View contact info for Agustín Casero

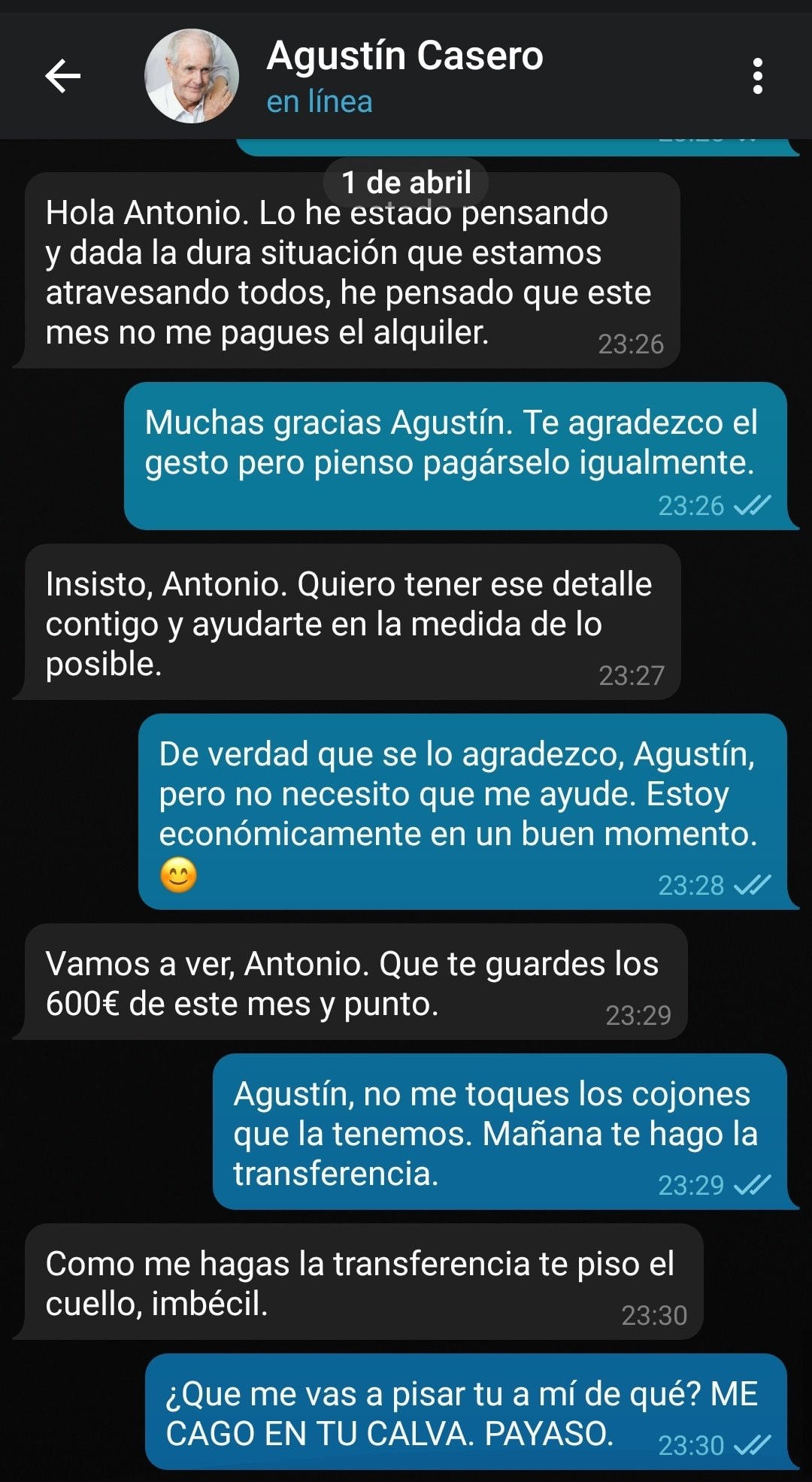pos(404,57)
